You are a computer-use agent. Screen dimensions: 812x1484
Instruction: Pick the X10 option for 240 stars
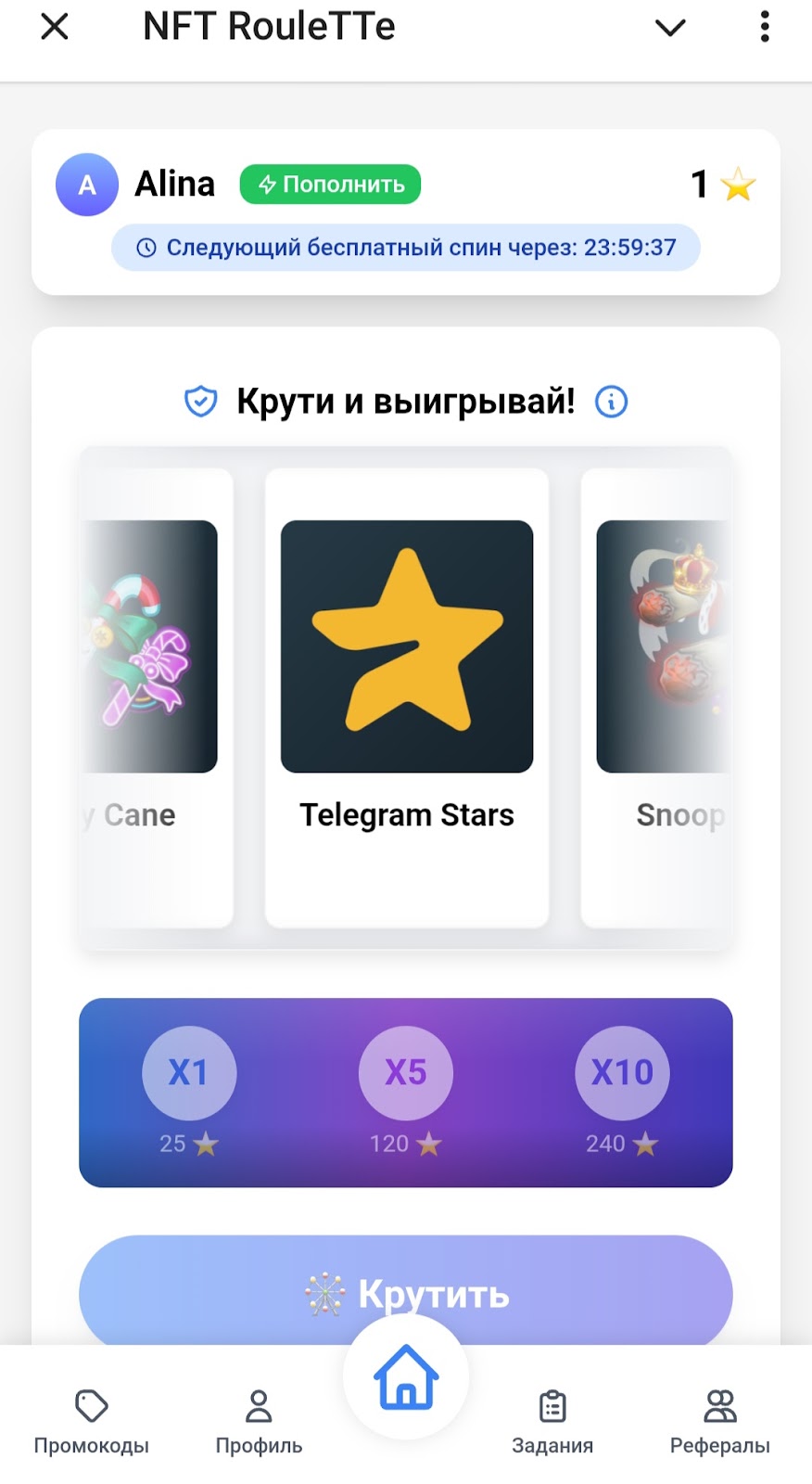622,1074
